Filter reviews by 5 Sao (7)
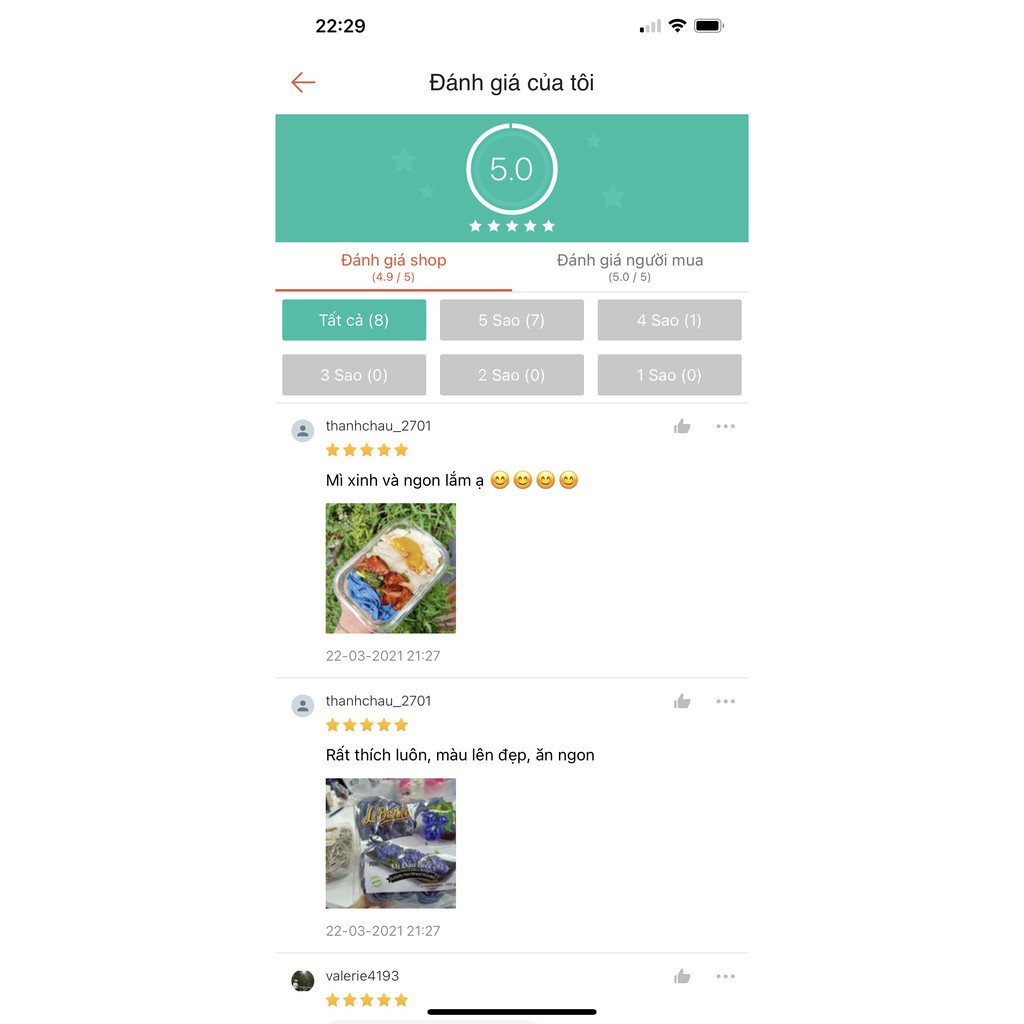 pos(511,320)
